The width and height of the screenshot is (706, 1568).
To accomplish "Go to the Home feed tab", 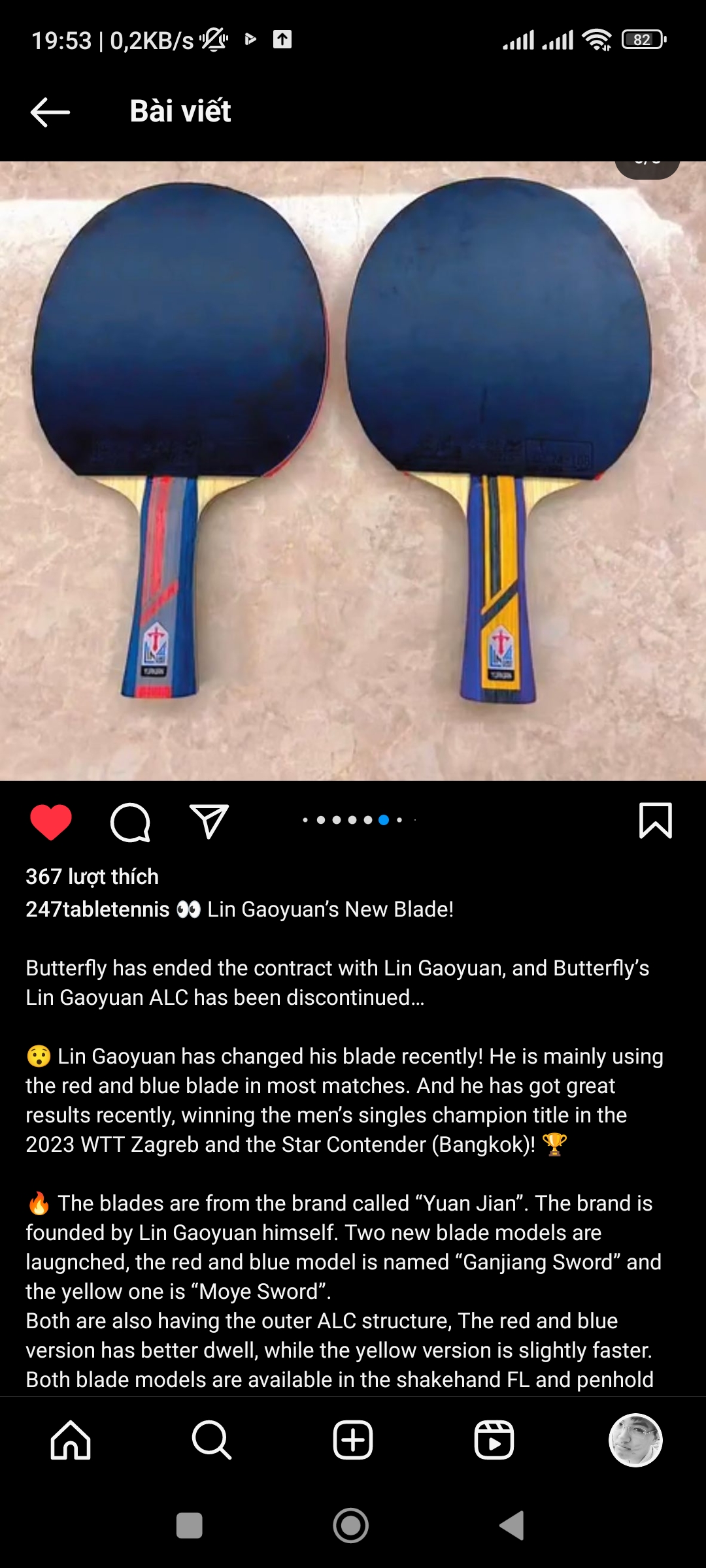I will 71,1440.
